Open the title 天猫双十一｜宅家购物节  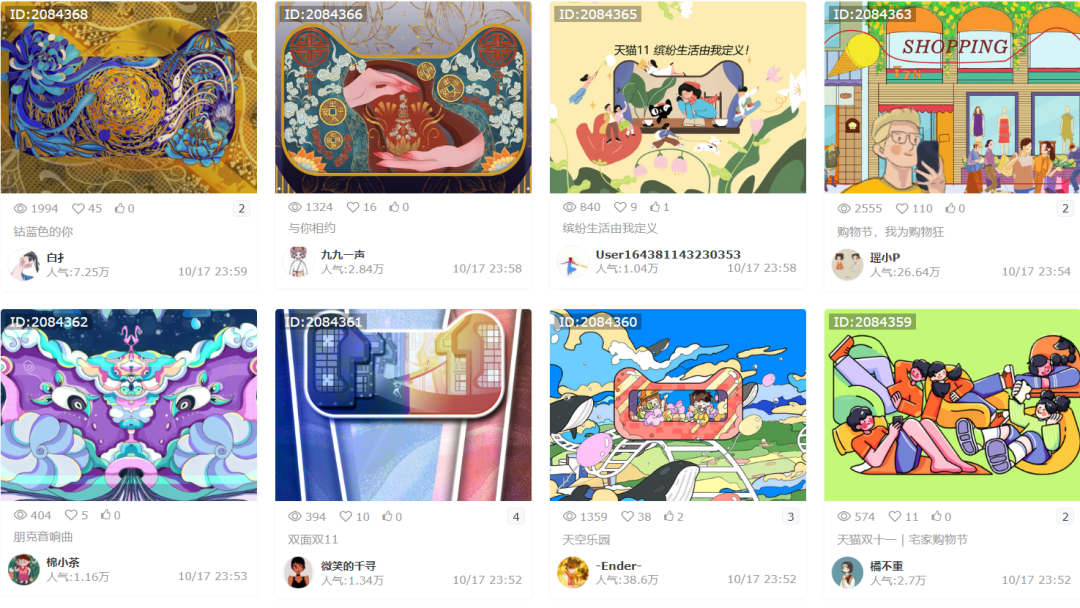coord(902,539)
